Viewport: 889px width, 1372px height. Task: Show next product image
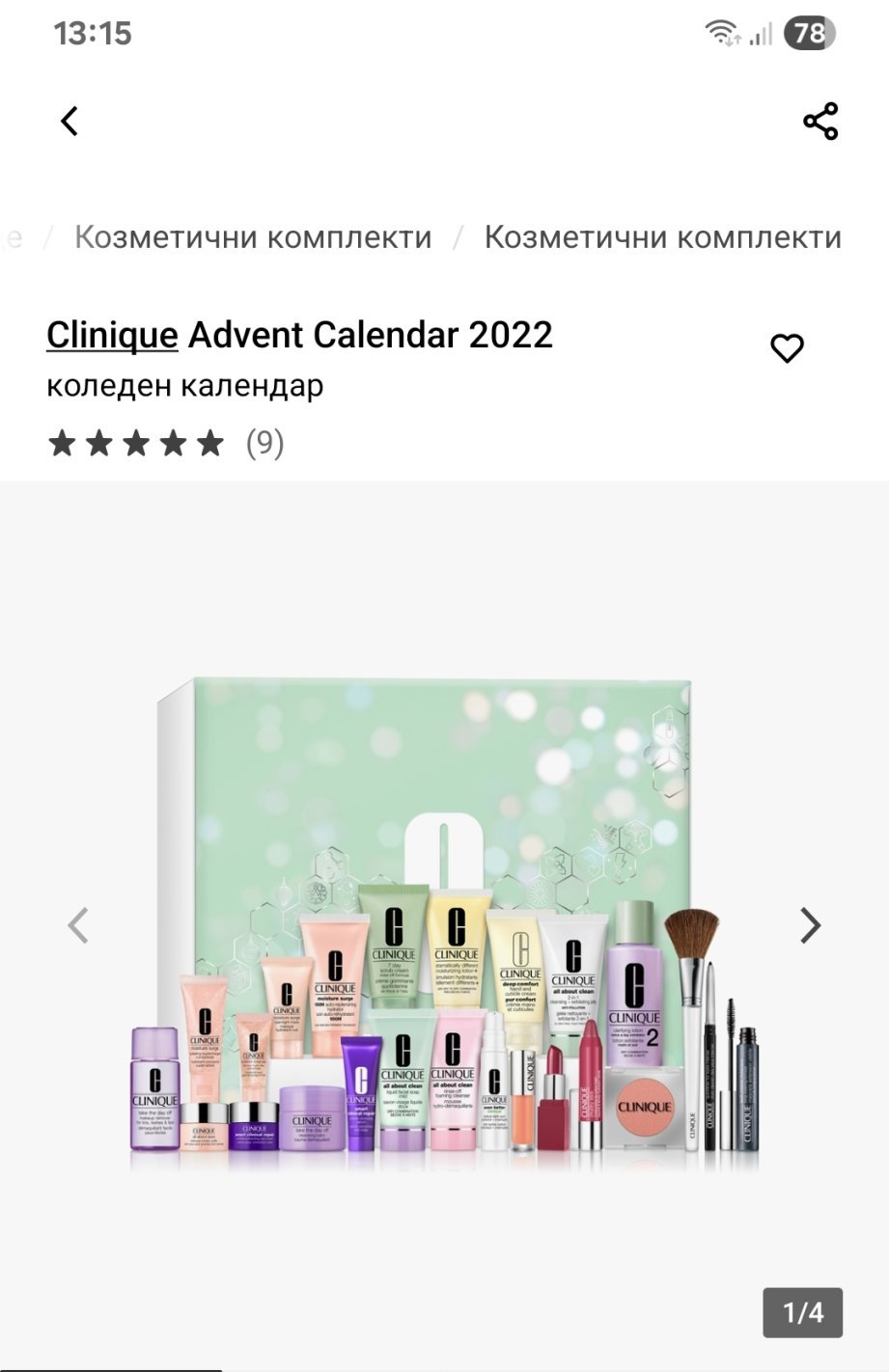(x=810, y=925)
